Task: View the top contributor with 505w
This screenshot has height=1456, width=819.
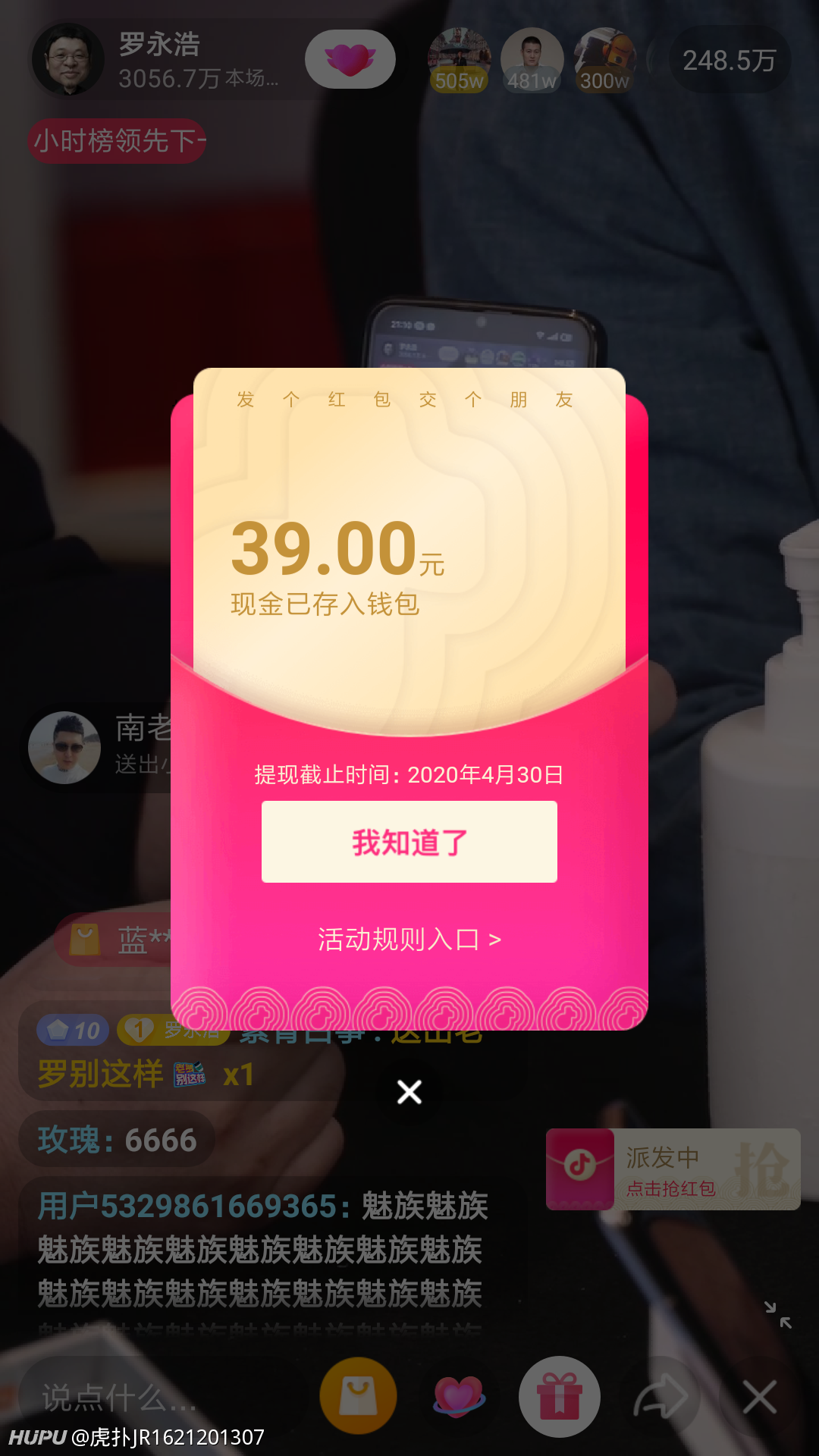Action: (x=459, y=60)
